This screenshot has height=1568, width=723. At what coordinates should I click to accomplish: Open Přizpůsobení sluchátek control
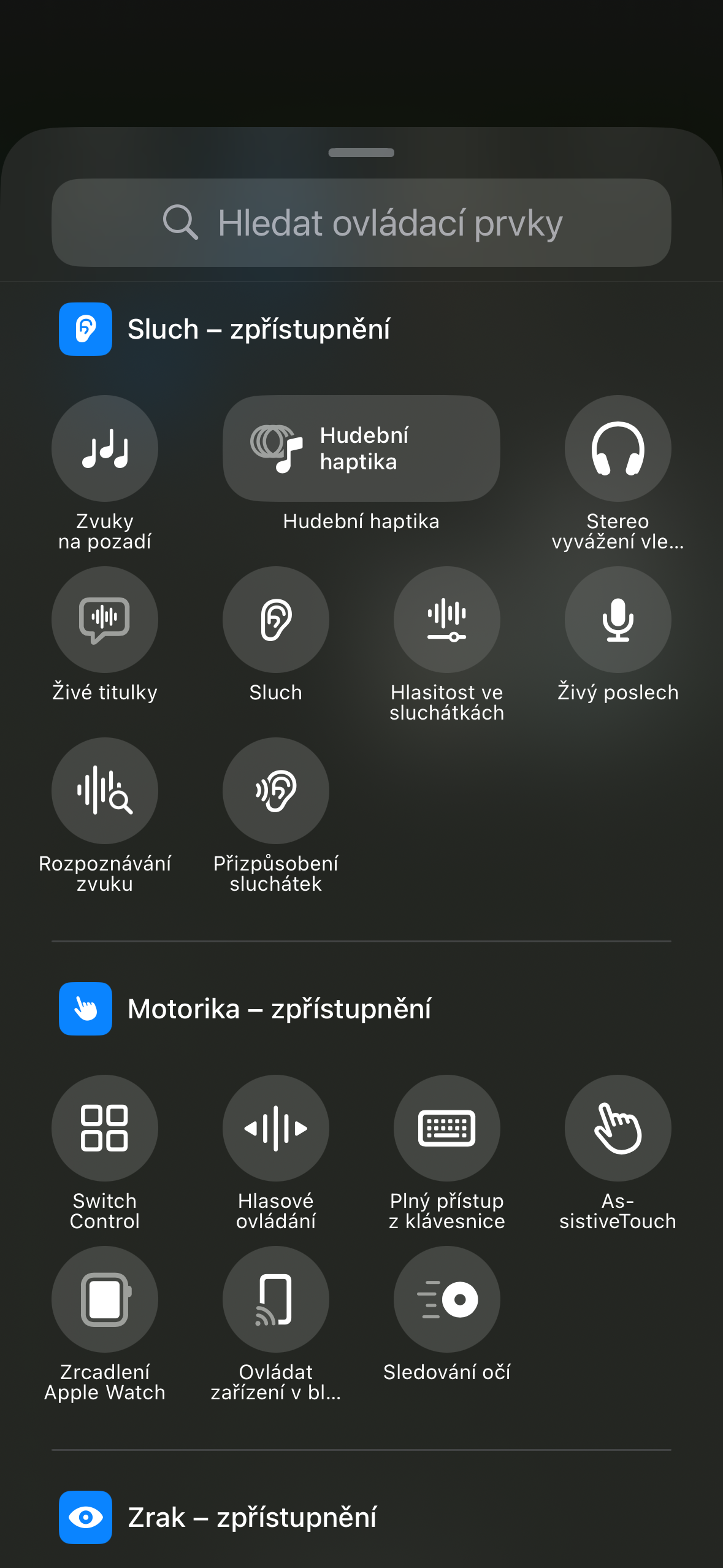pos(275,791)
